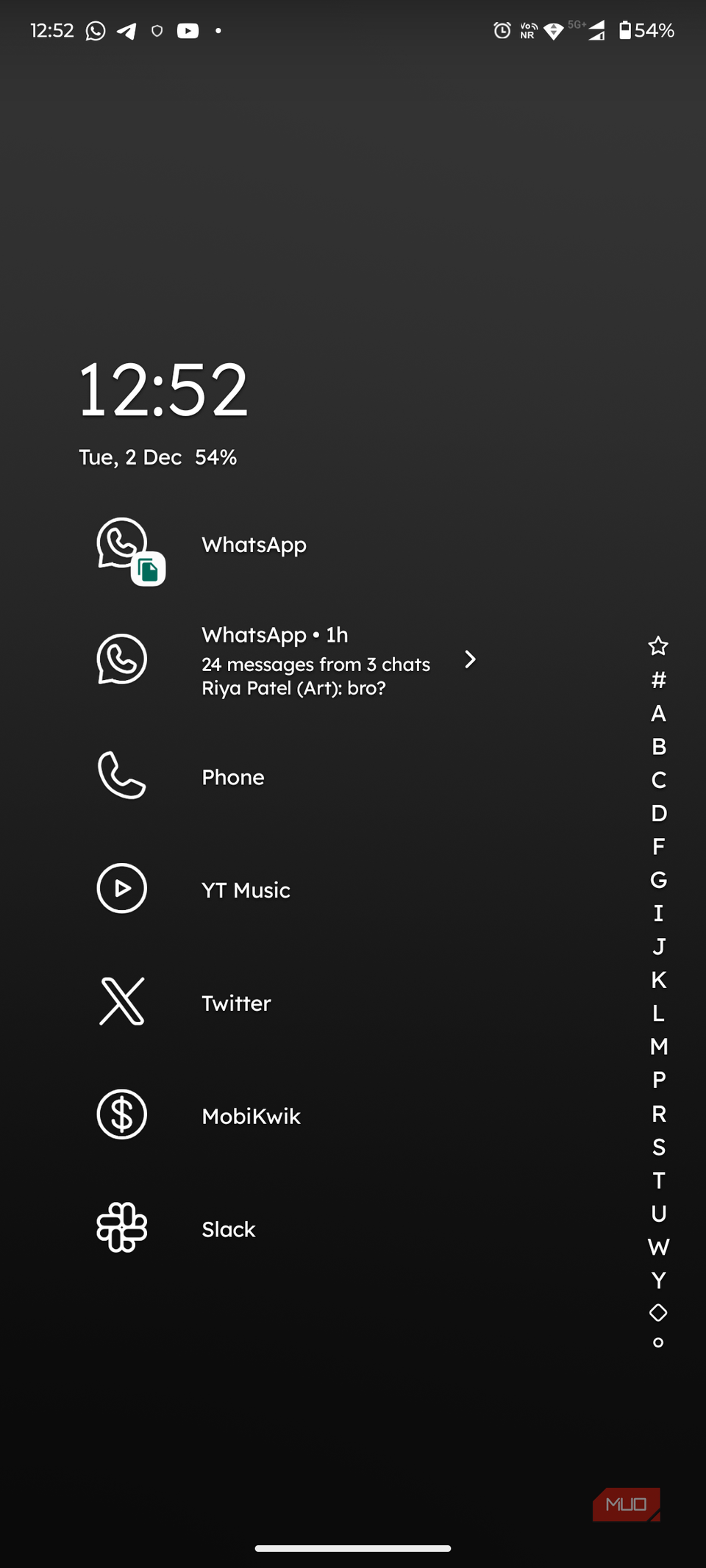This screenshot has height=1568, width=706.
Task: Tap the # symbol on the alphabet list
Action: 658,680
